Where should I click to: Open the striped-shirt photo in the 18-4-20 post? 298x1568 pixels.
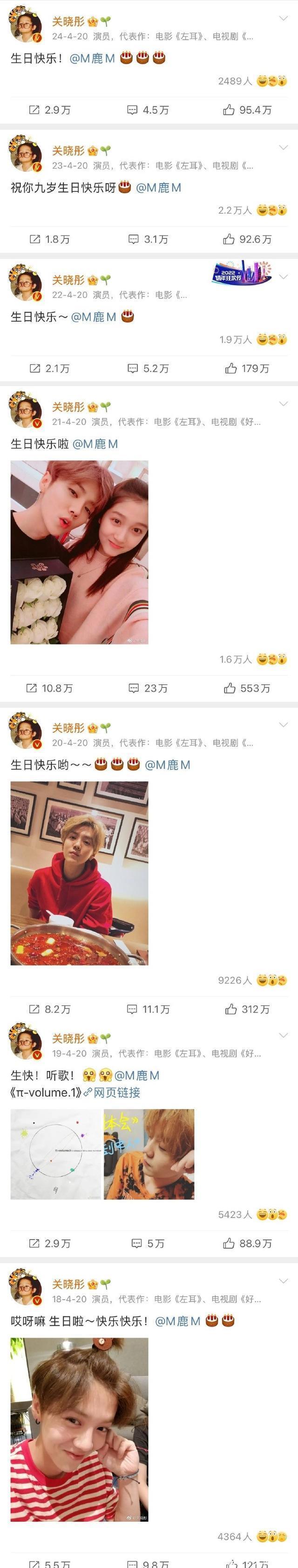click(x=79, y=1429)
